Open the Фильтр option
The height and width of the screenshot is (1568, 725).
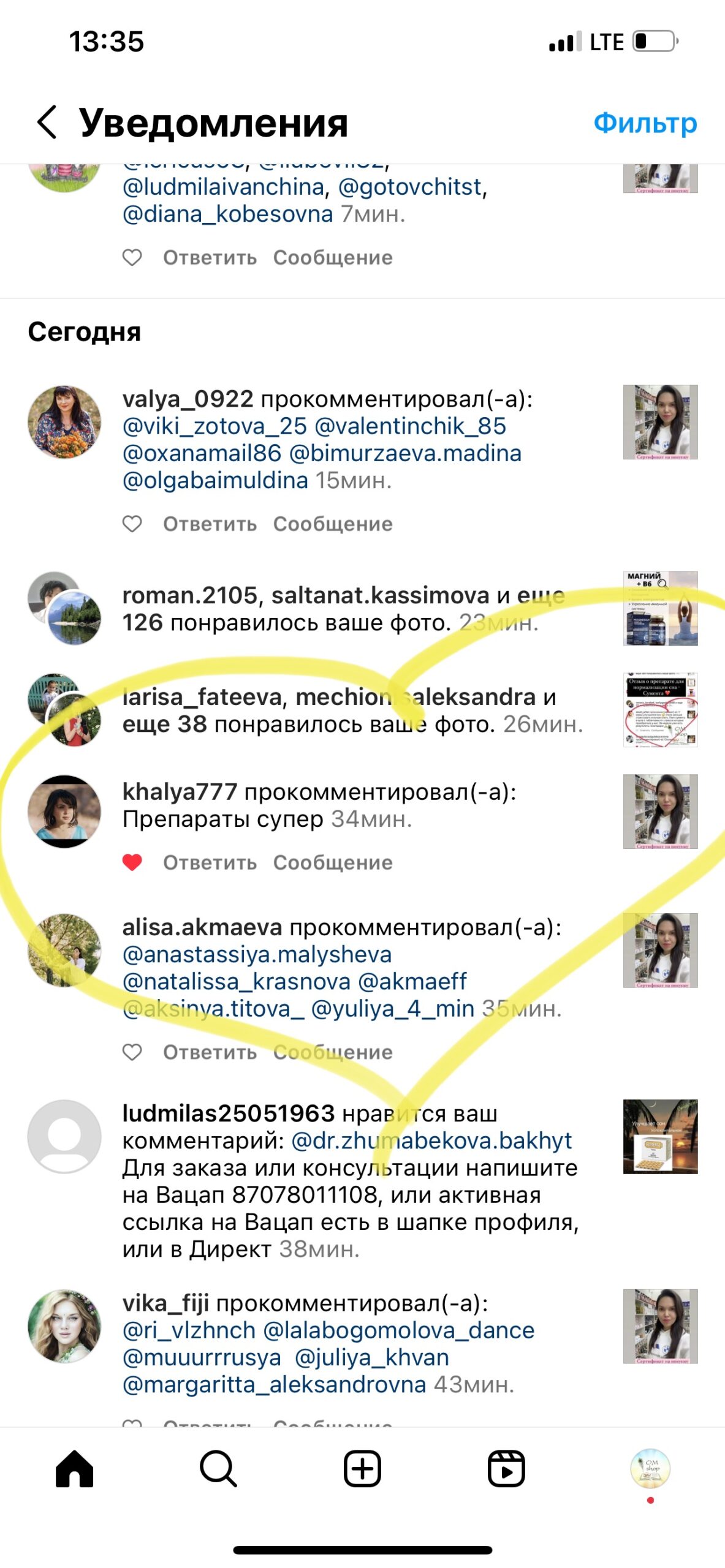pos(645,123)
